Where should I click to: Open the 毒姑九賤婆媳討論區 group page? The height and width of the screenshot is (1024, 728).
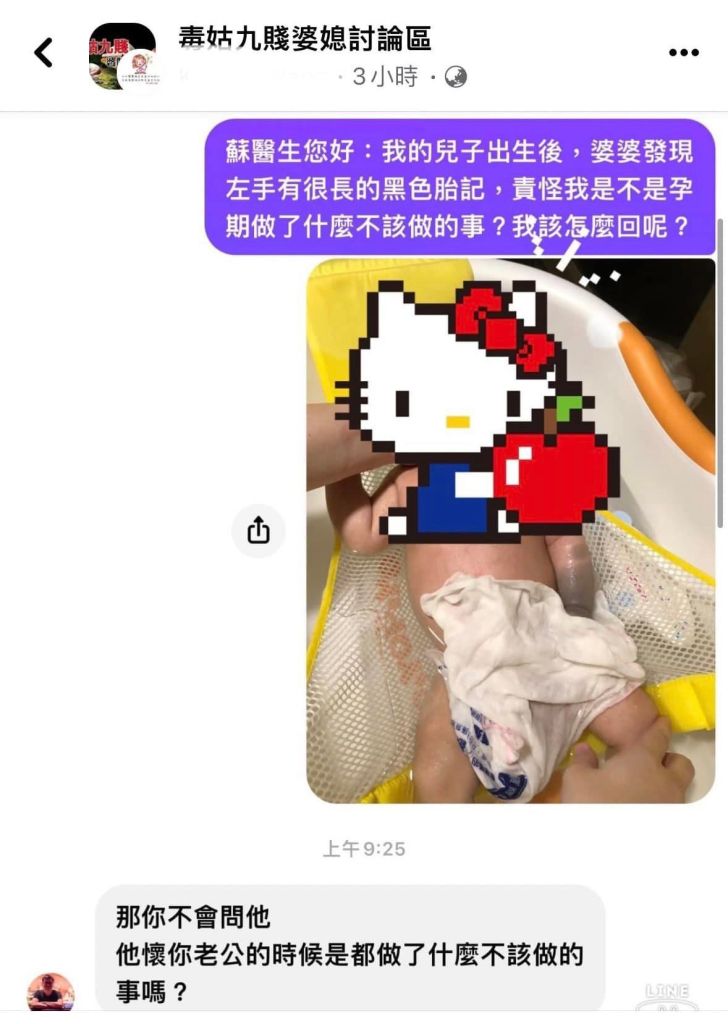pos(305,39)
